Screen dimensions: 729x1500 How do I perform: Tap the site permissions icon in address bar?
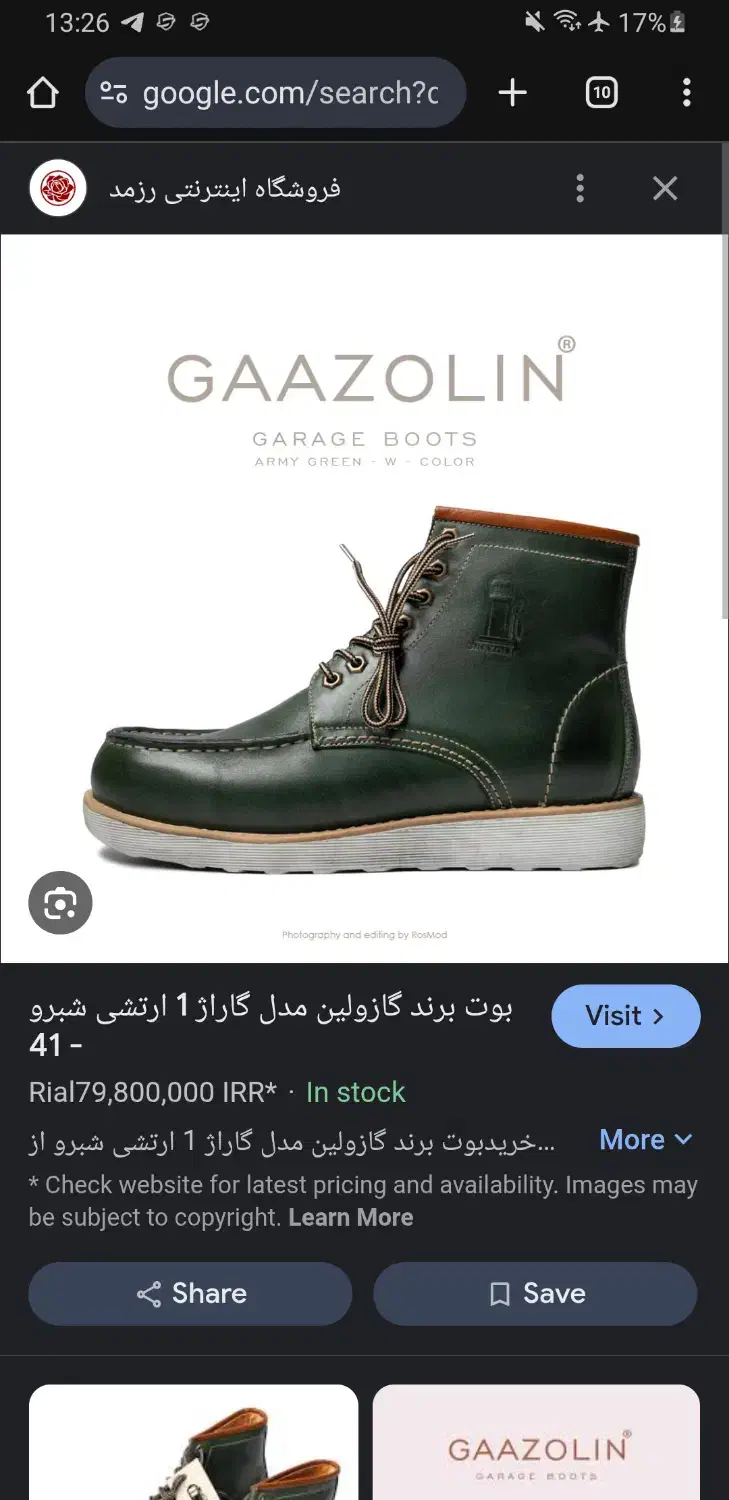click(113, 92)
